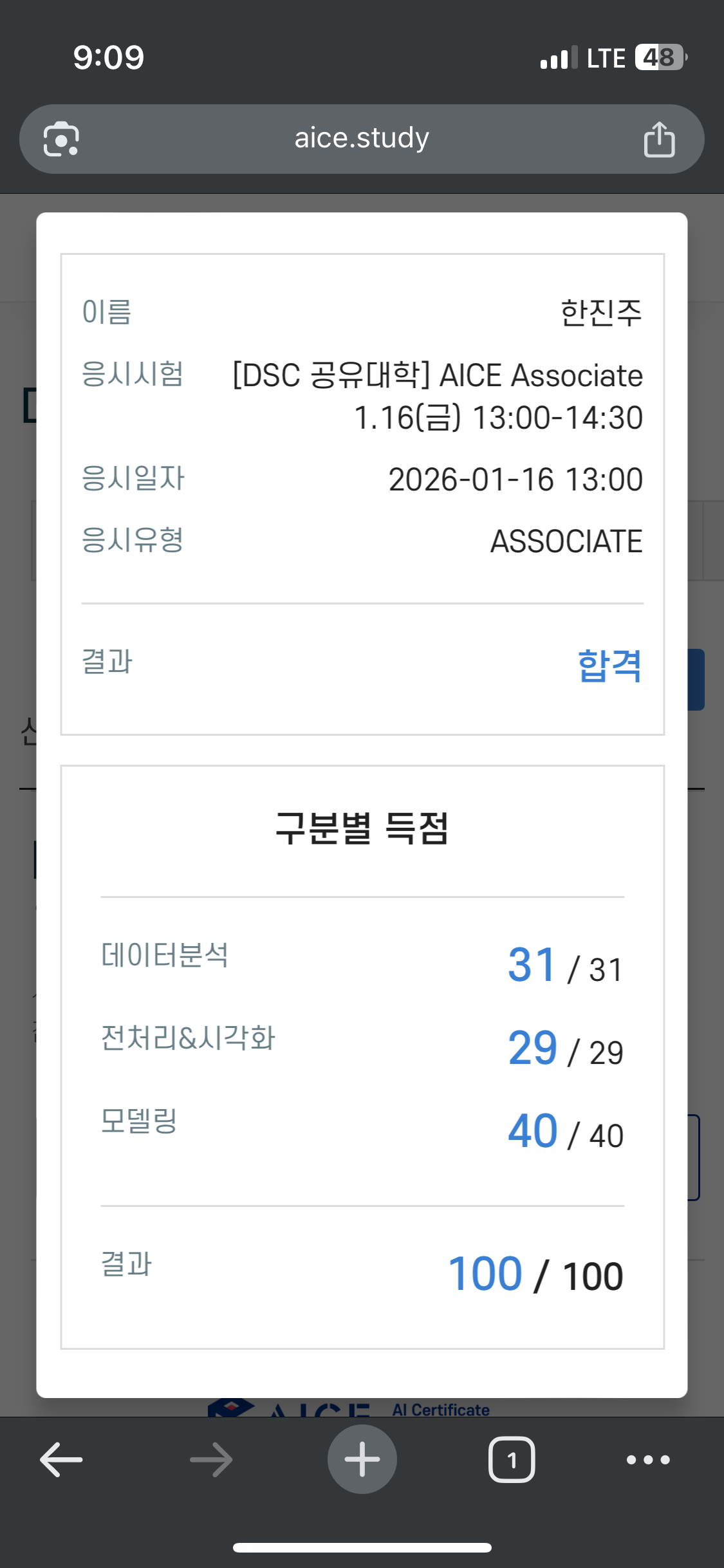Open the browser's three-dot menu
This screenshot has width=724, height=1568.
tap(649, 1459)
